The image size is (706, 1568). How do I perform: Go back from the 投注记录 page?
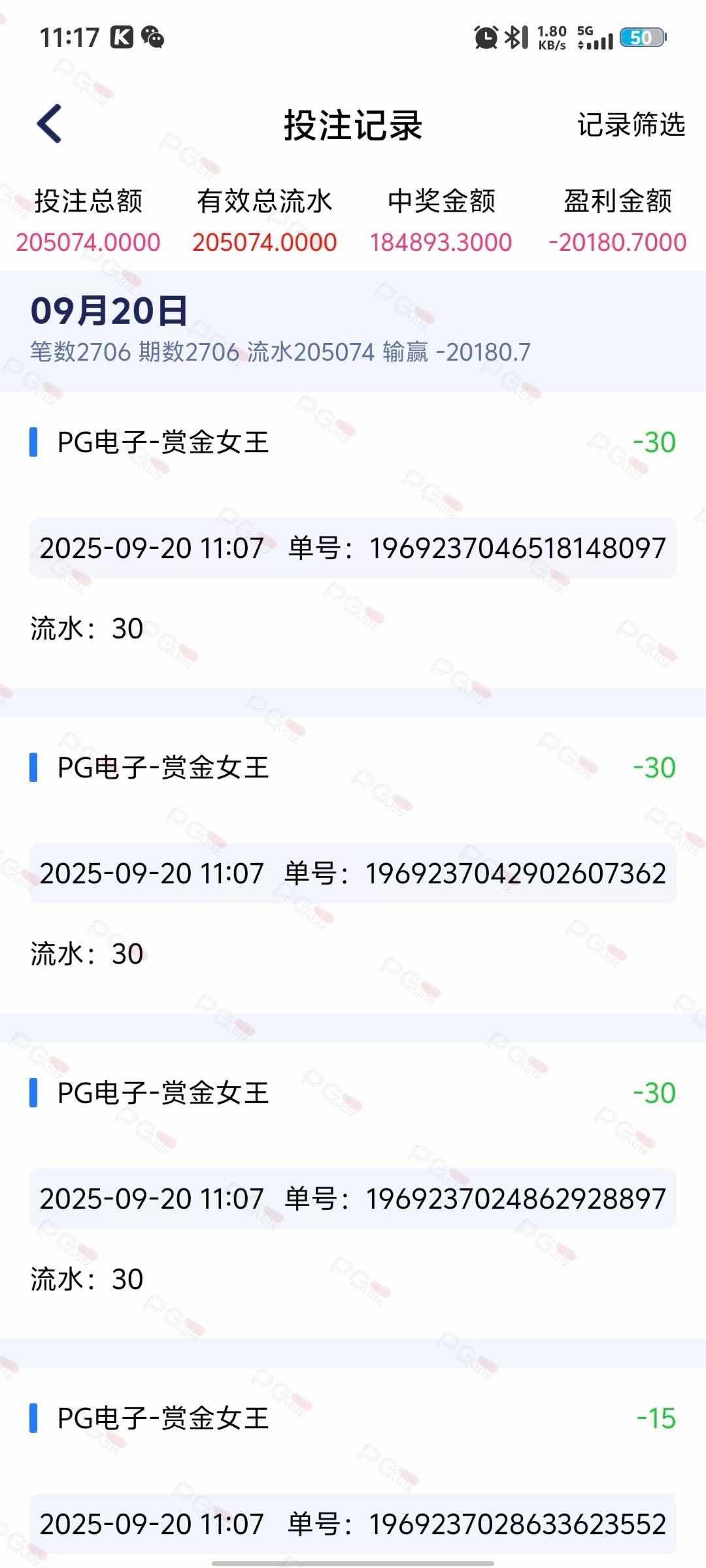click(50, 123)
